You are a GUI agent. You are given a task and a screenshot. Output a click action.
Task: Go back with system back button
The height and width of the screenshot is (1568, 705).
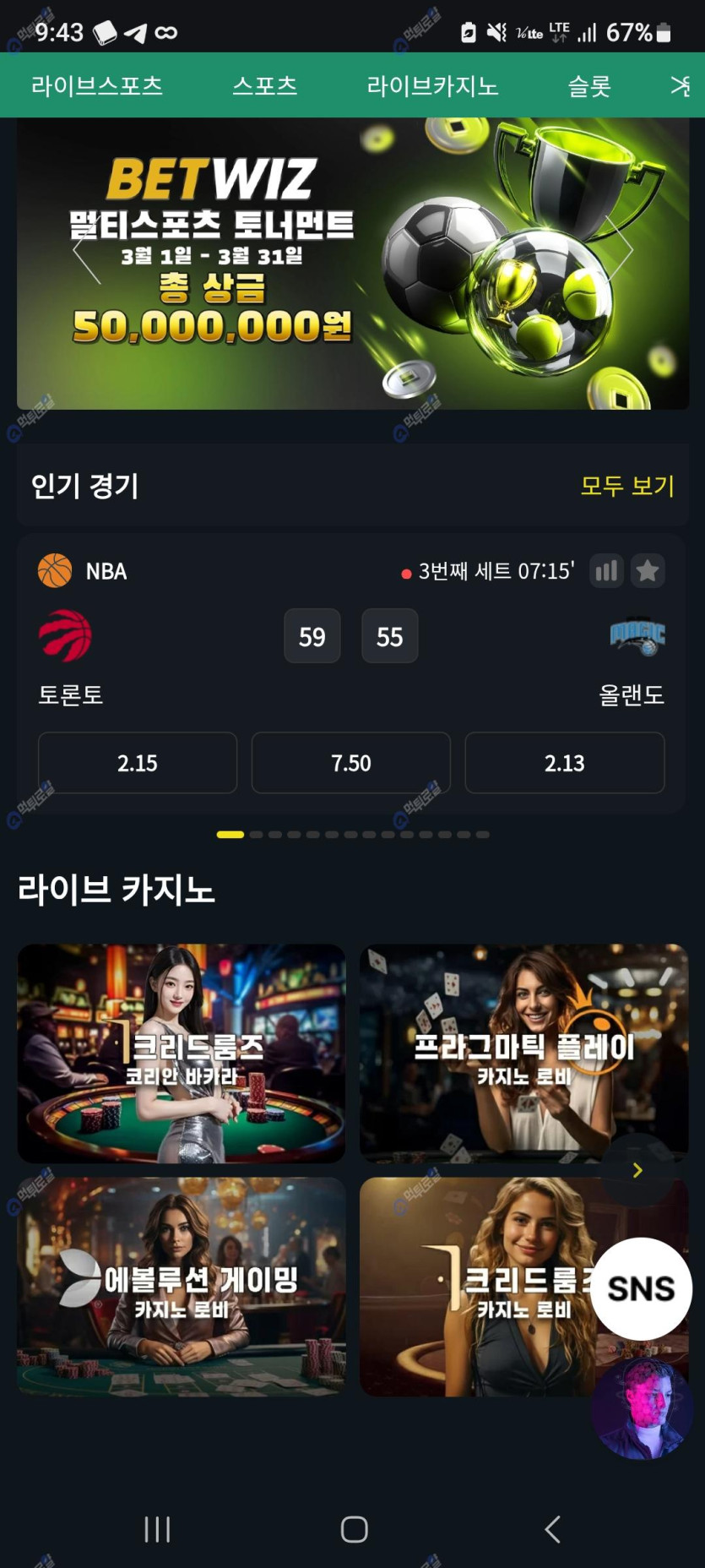pos(552,1529)
